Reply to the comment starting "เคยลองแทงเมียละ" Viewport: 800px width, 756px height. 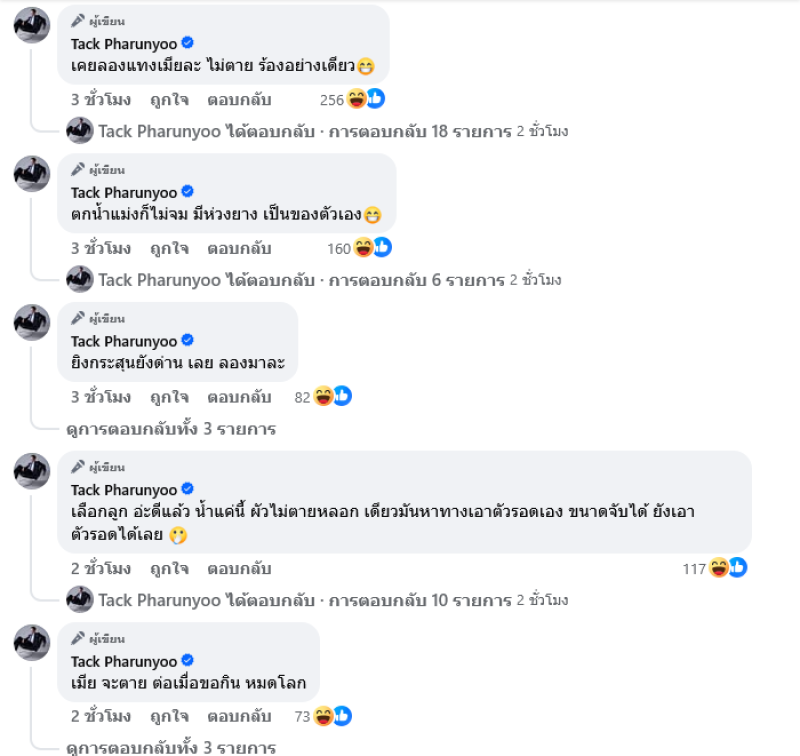239,100
